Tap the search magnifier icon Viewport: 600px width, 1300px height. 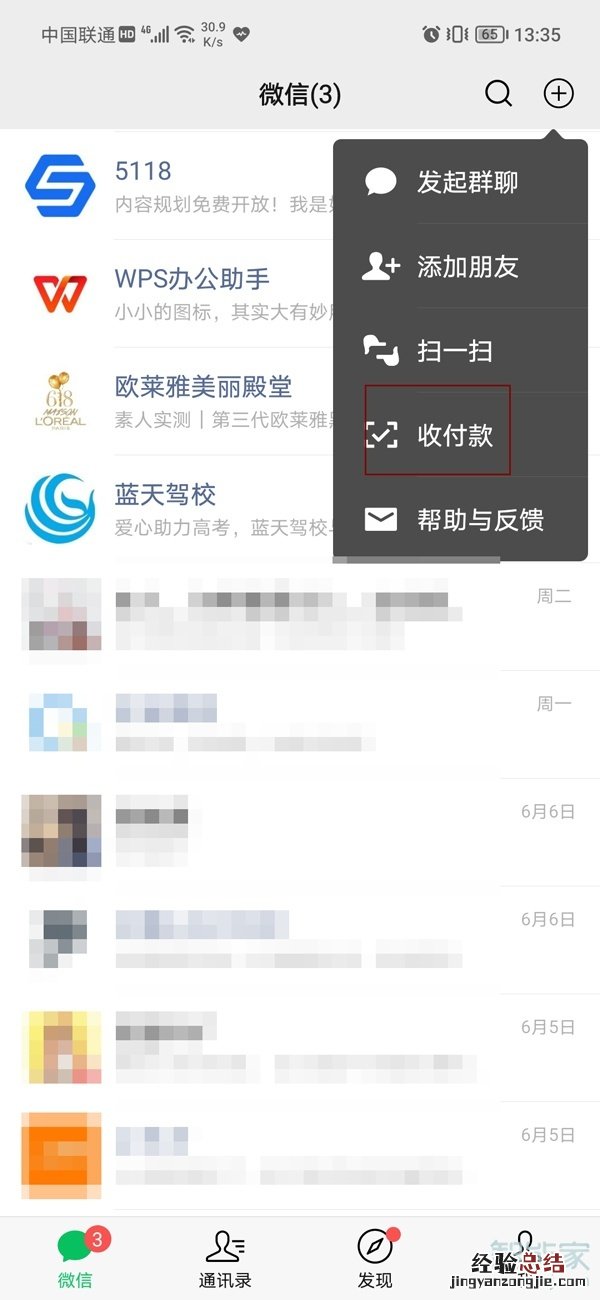click(498, 94)
